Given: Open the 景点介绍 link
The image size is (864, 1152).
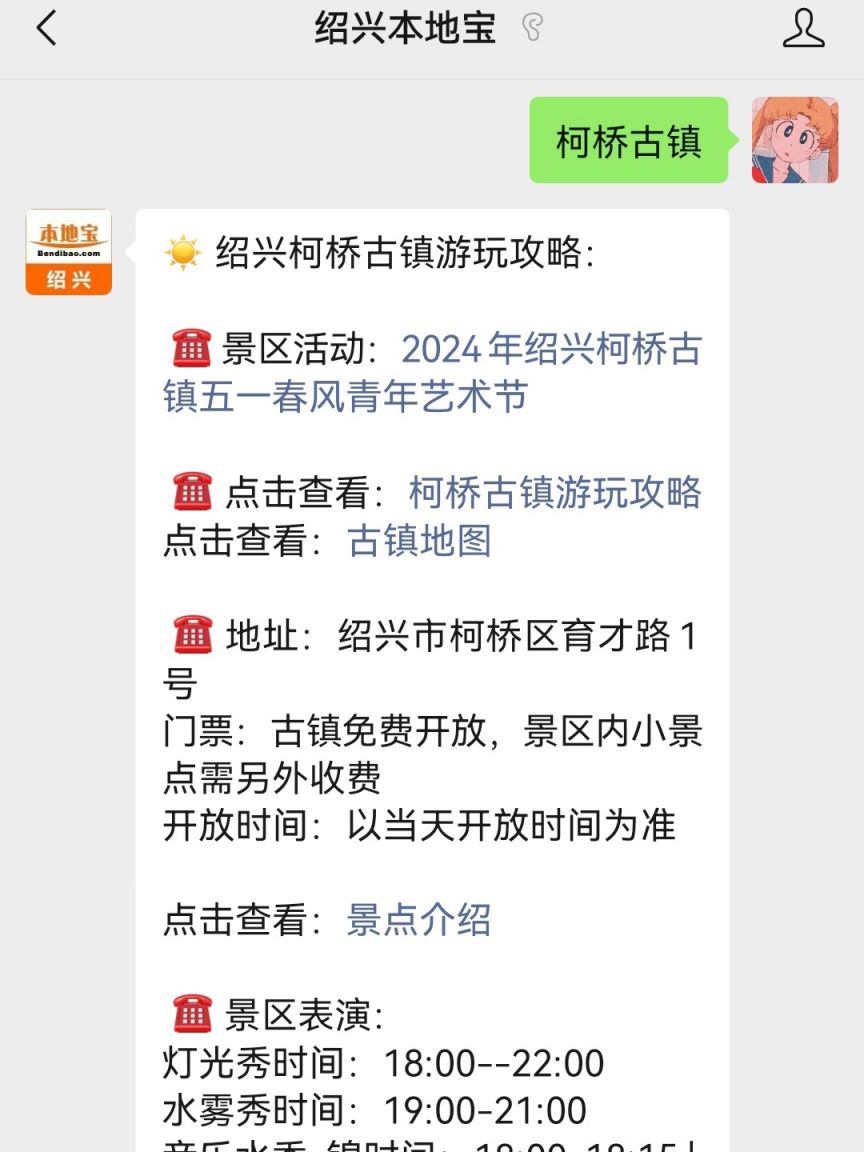Looking at the screenshot, I should pos(420,920).
